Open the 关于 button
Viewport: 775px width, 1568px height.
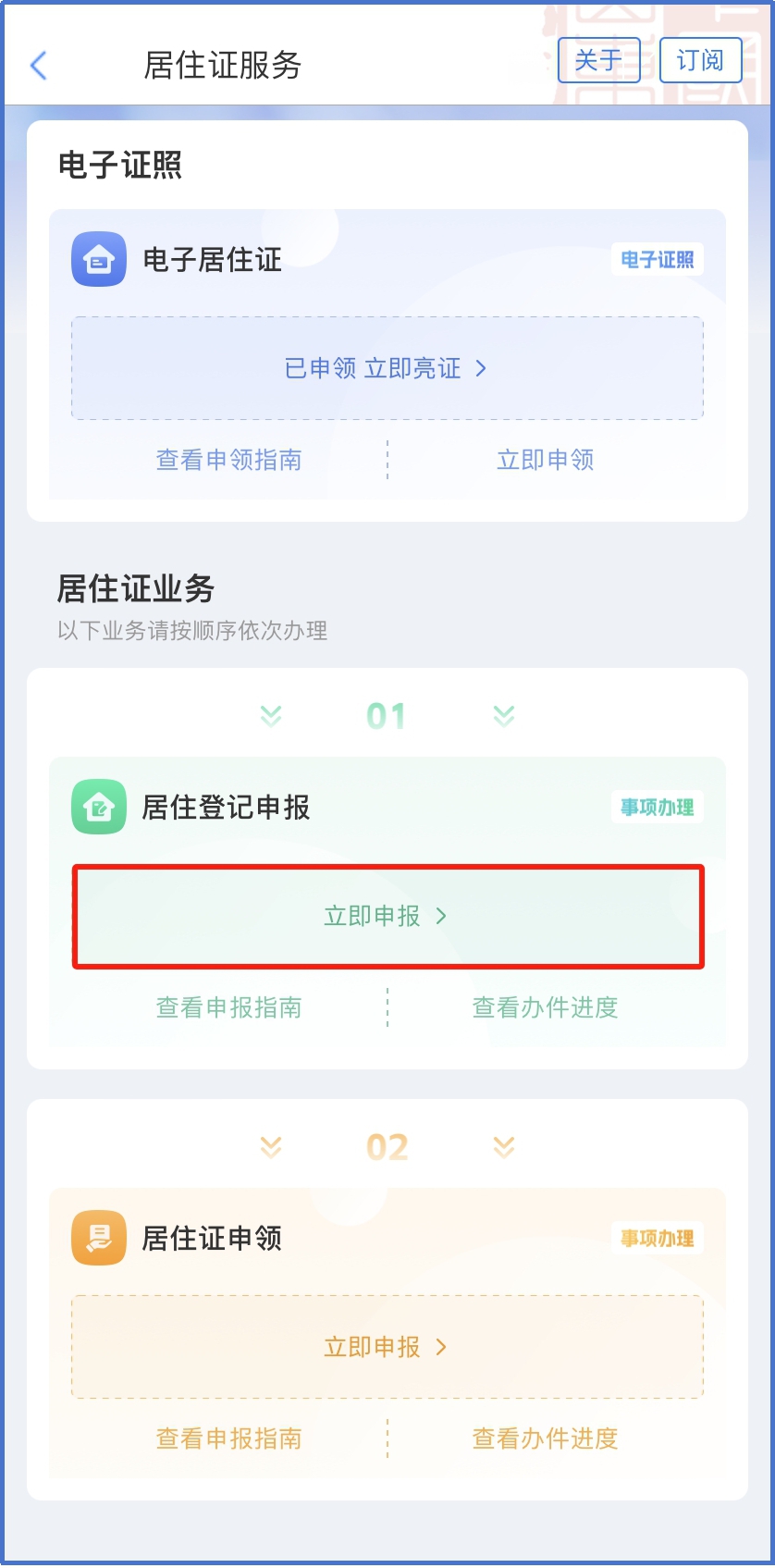[599, 61]
